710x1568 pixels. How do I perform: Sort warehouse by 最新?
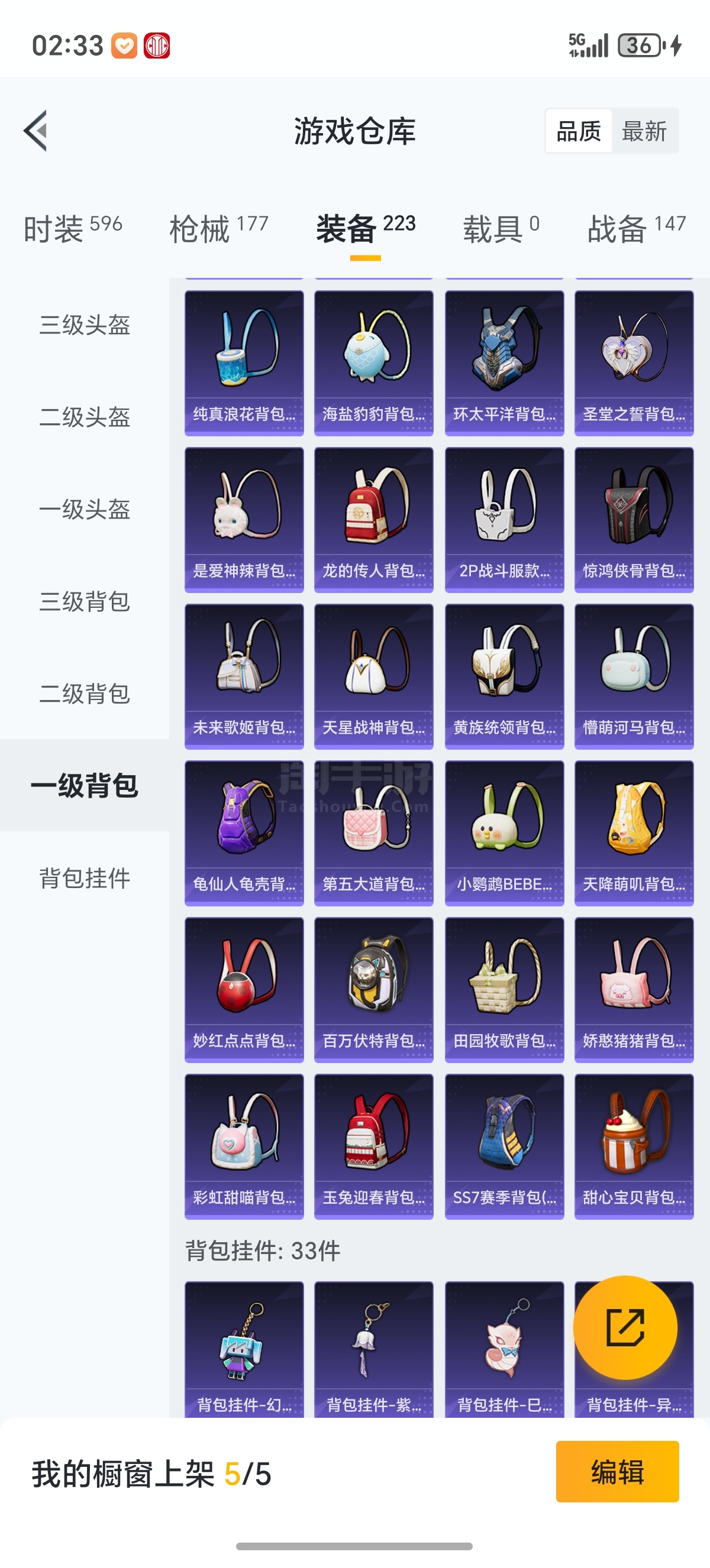[644, 131]
